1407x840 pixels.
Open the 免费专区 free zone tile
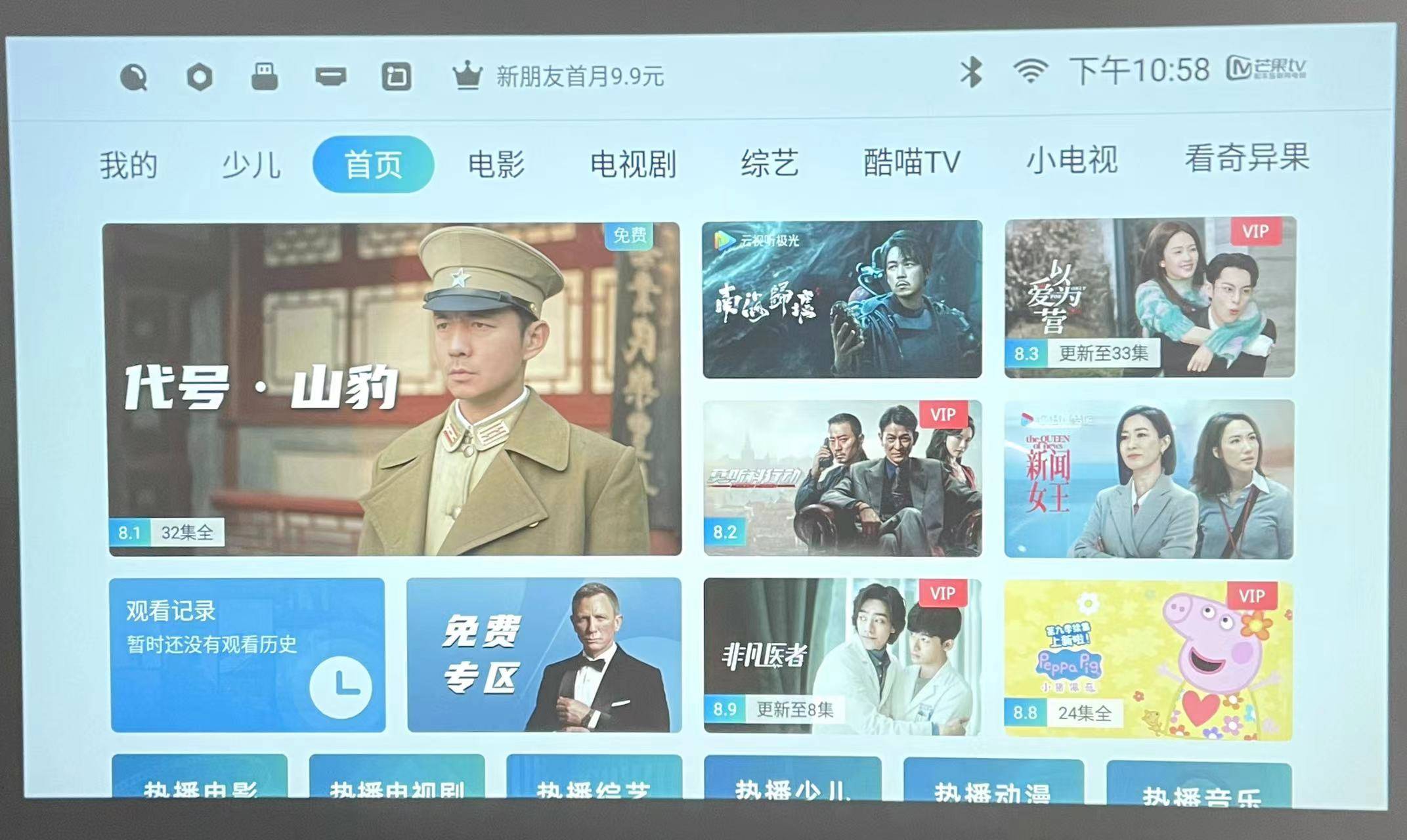(544, 655)
